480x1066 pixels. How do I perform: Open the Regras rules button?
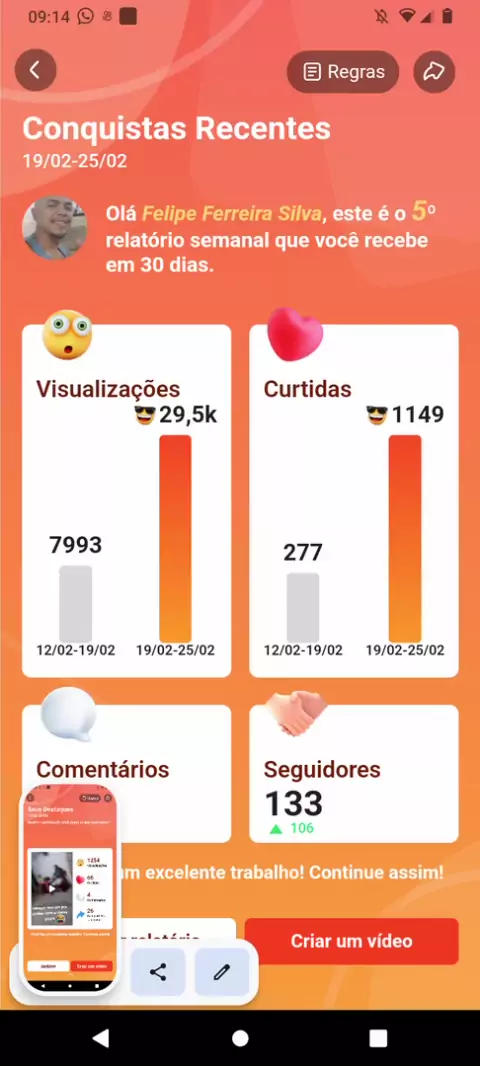(343, 71)
